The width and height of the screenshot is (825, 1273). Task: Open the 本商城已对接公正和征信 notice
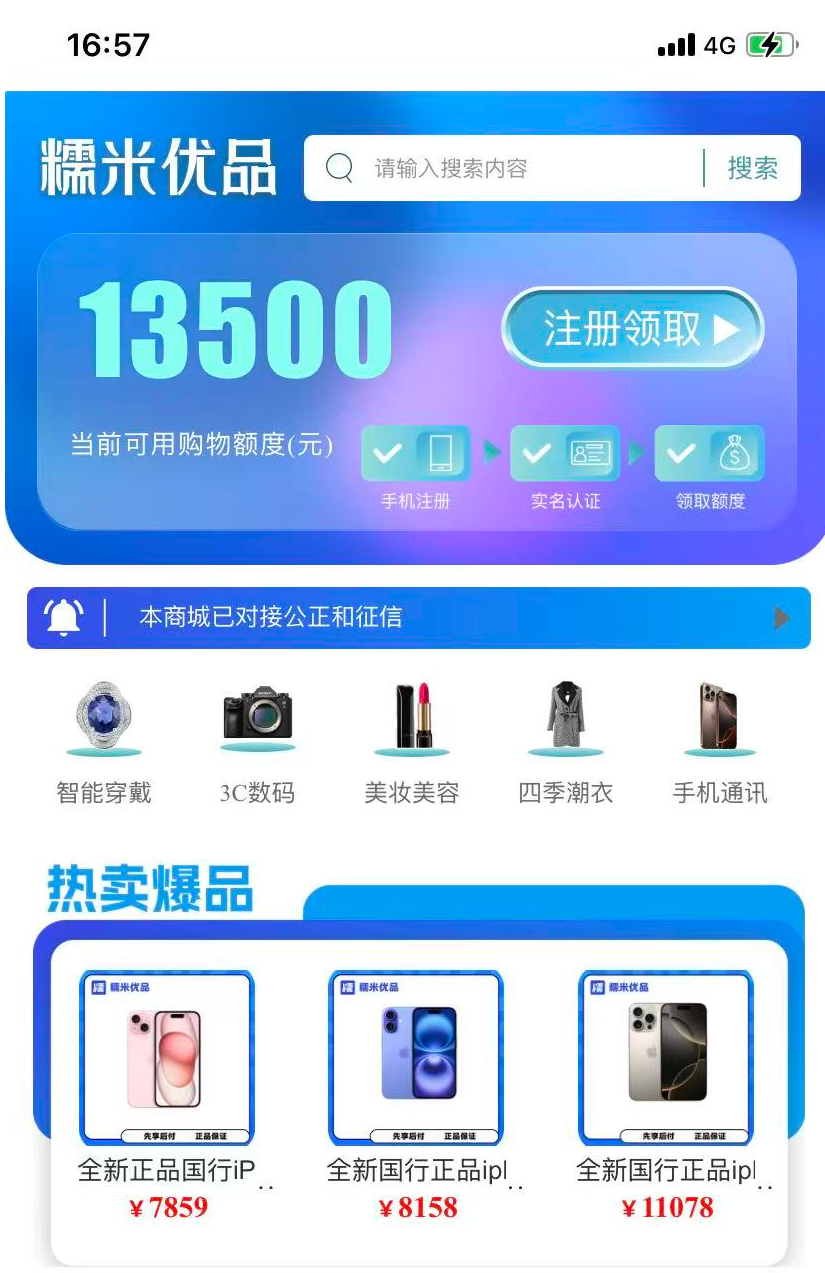418,618
